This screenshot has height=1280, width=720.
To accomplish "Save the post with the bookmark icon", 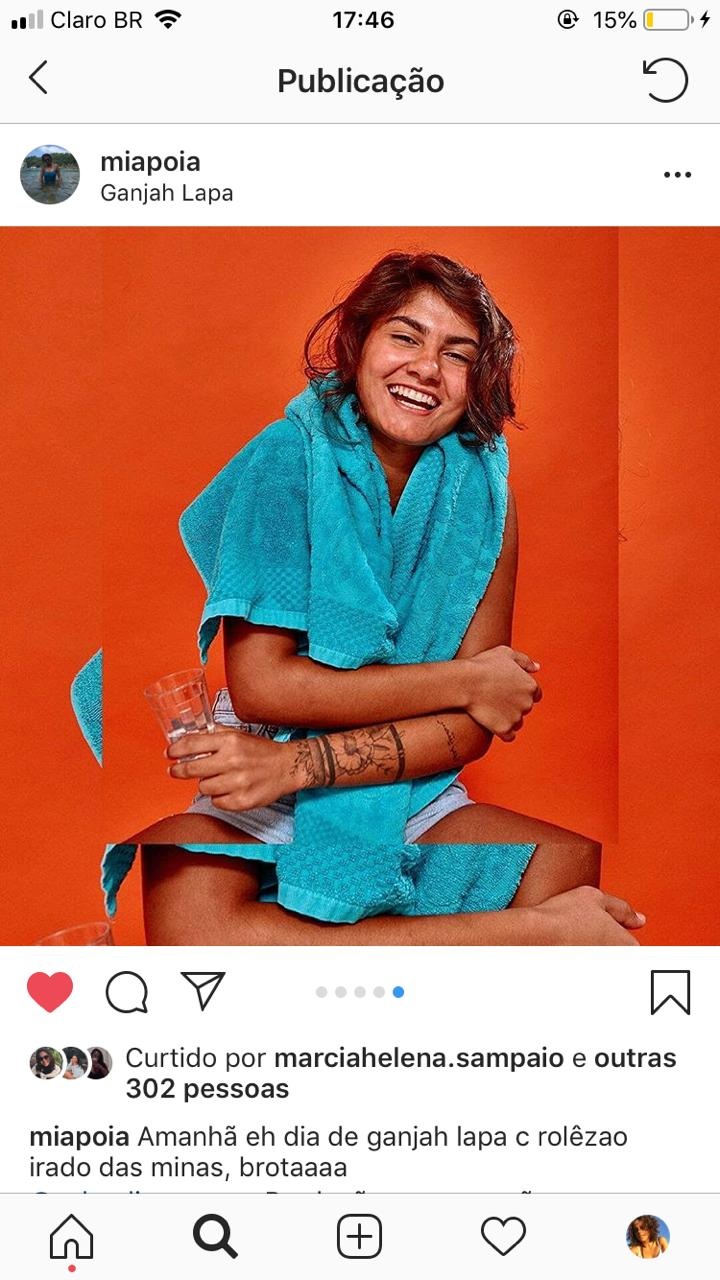I will pos(670,992).
